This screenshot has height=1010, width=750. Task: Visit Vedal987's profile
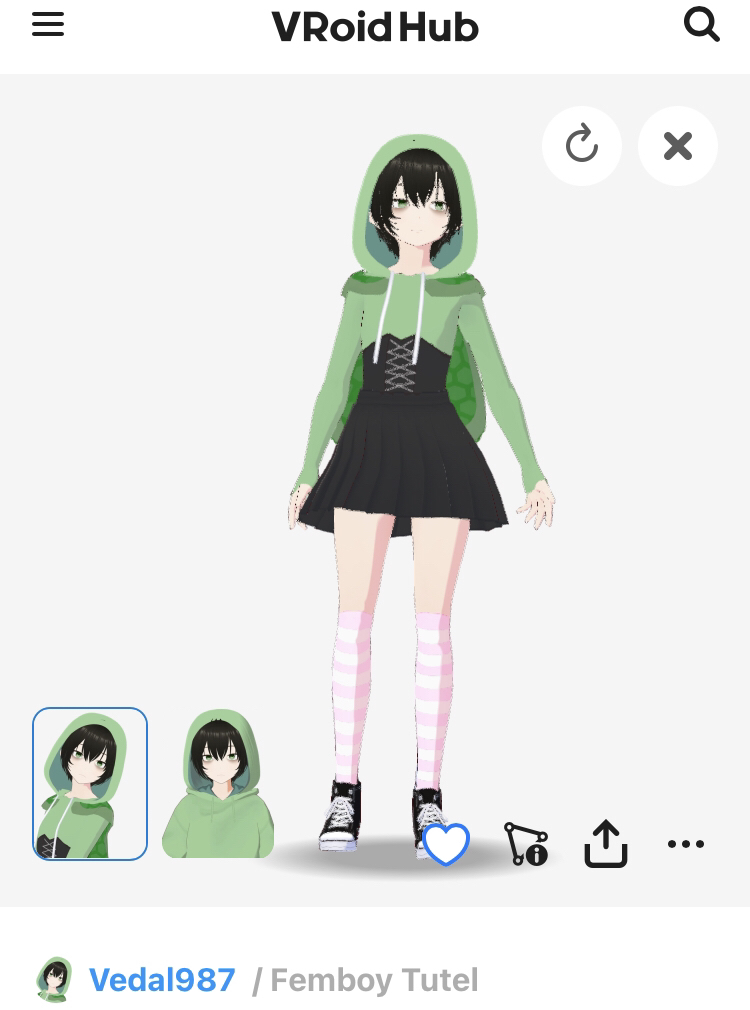click(x=162, y=980)
